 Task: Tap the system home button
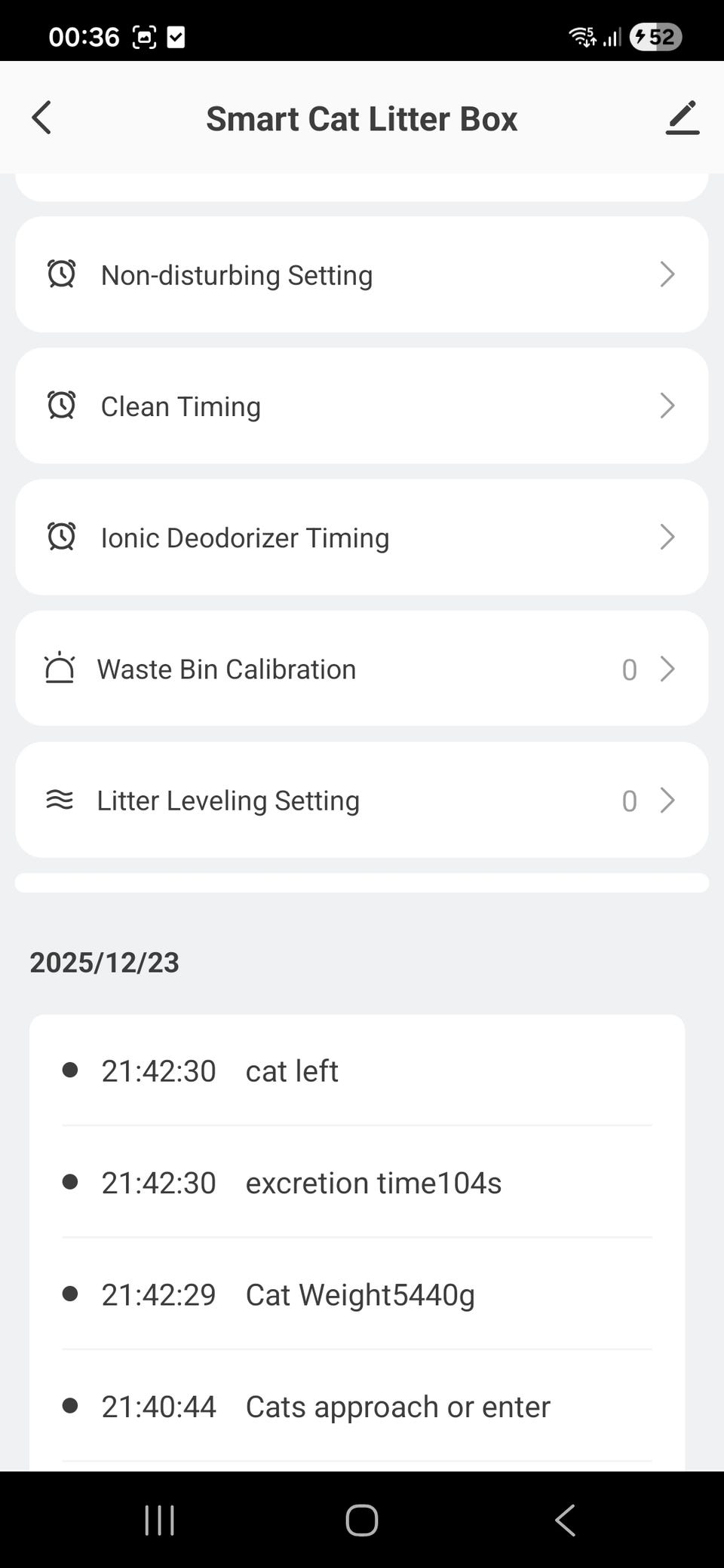pyautogui.click(x=361, y=1520)
